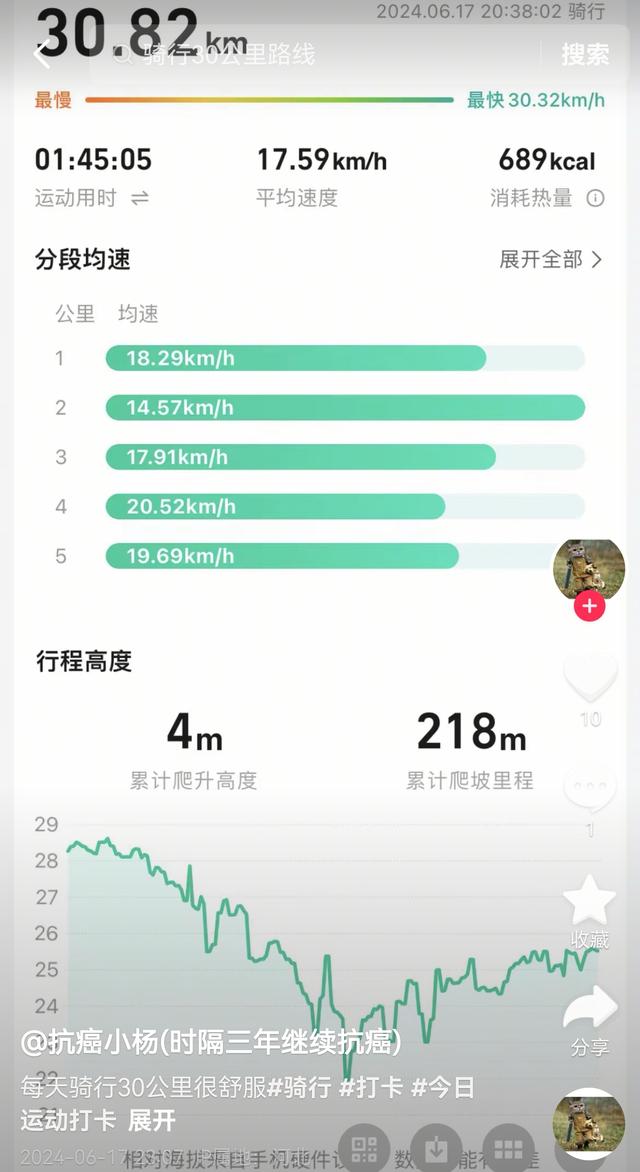Screen dimensions: 640x1172
Task: Open the creator's avatar profile
Action: [x=589, y=567]
